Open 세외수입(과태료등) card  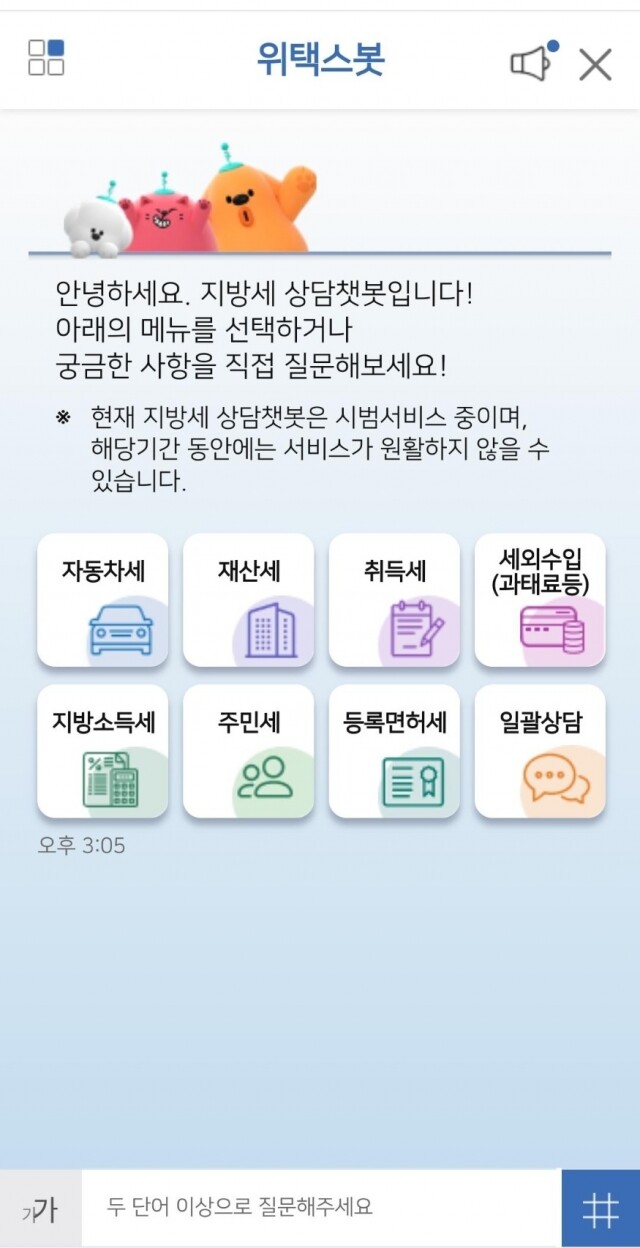540,600
